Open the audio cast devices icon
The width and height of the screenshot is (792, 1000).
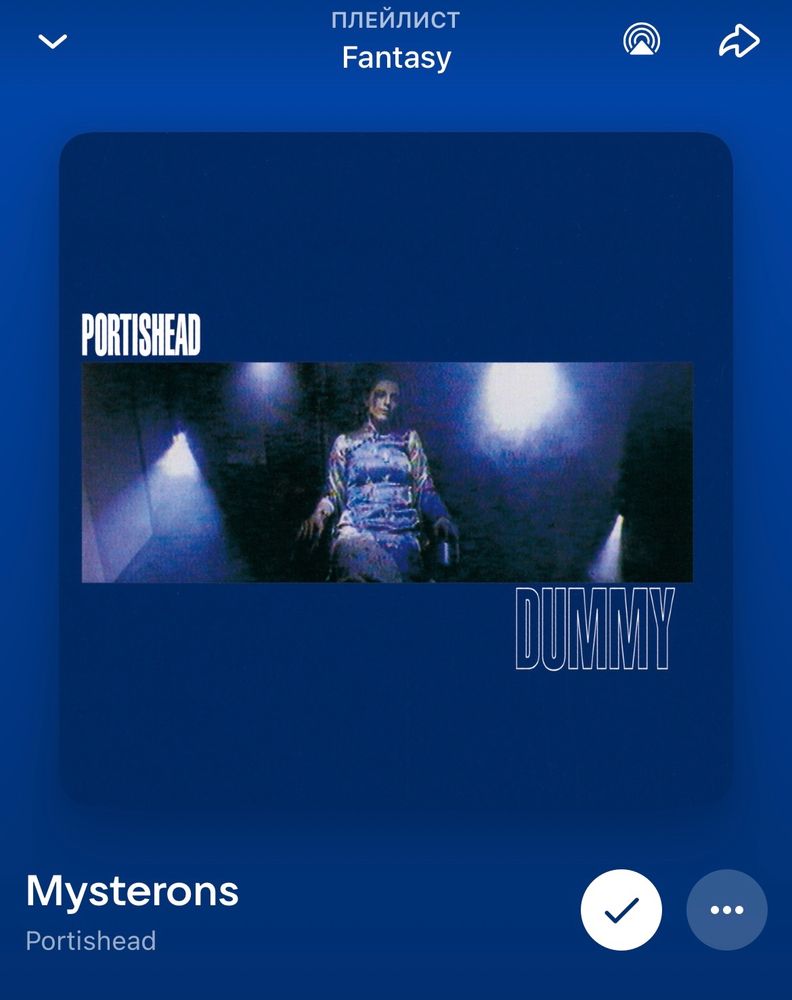(641, 40)
